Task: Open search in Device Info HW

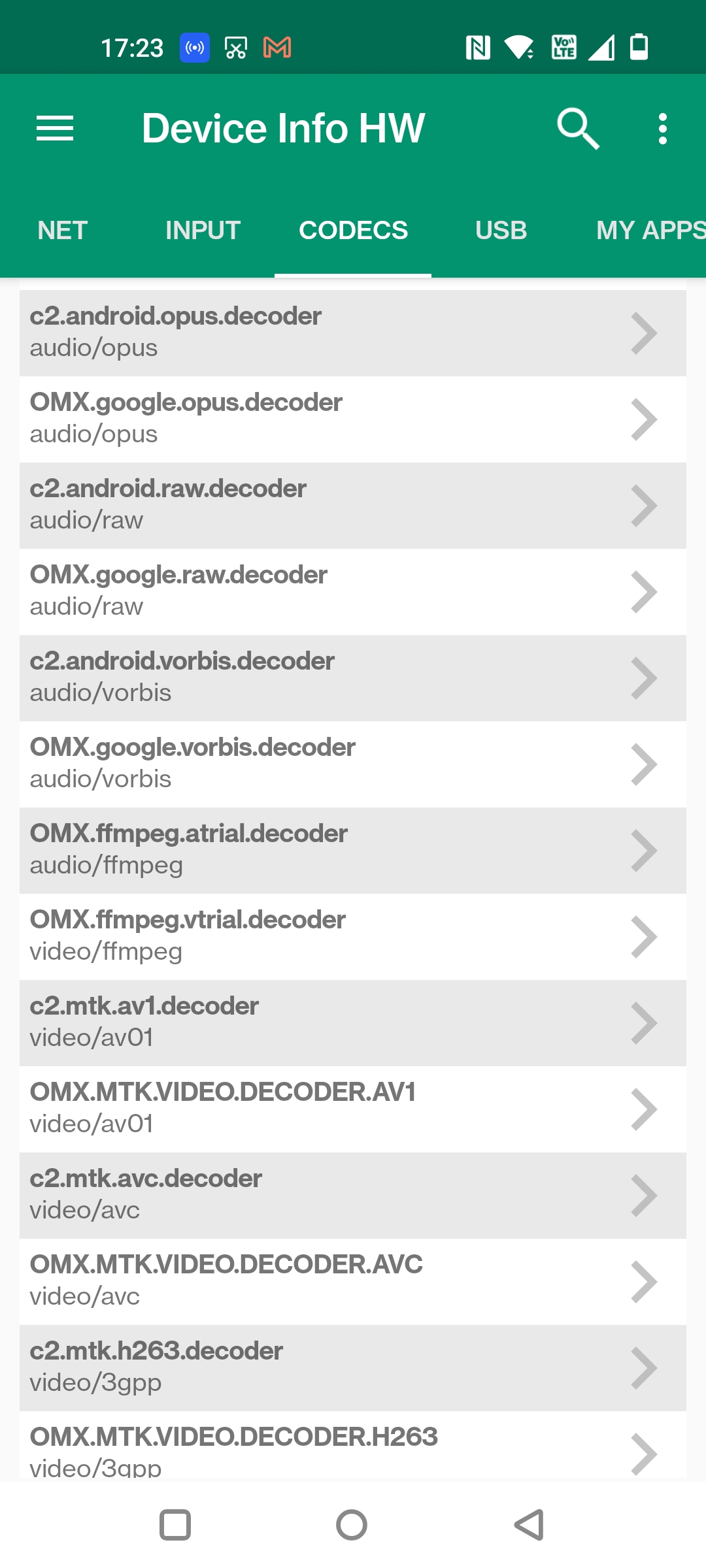Action: pyautogui.click(x=578, y=128)
